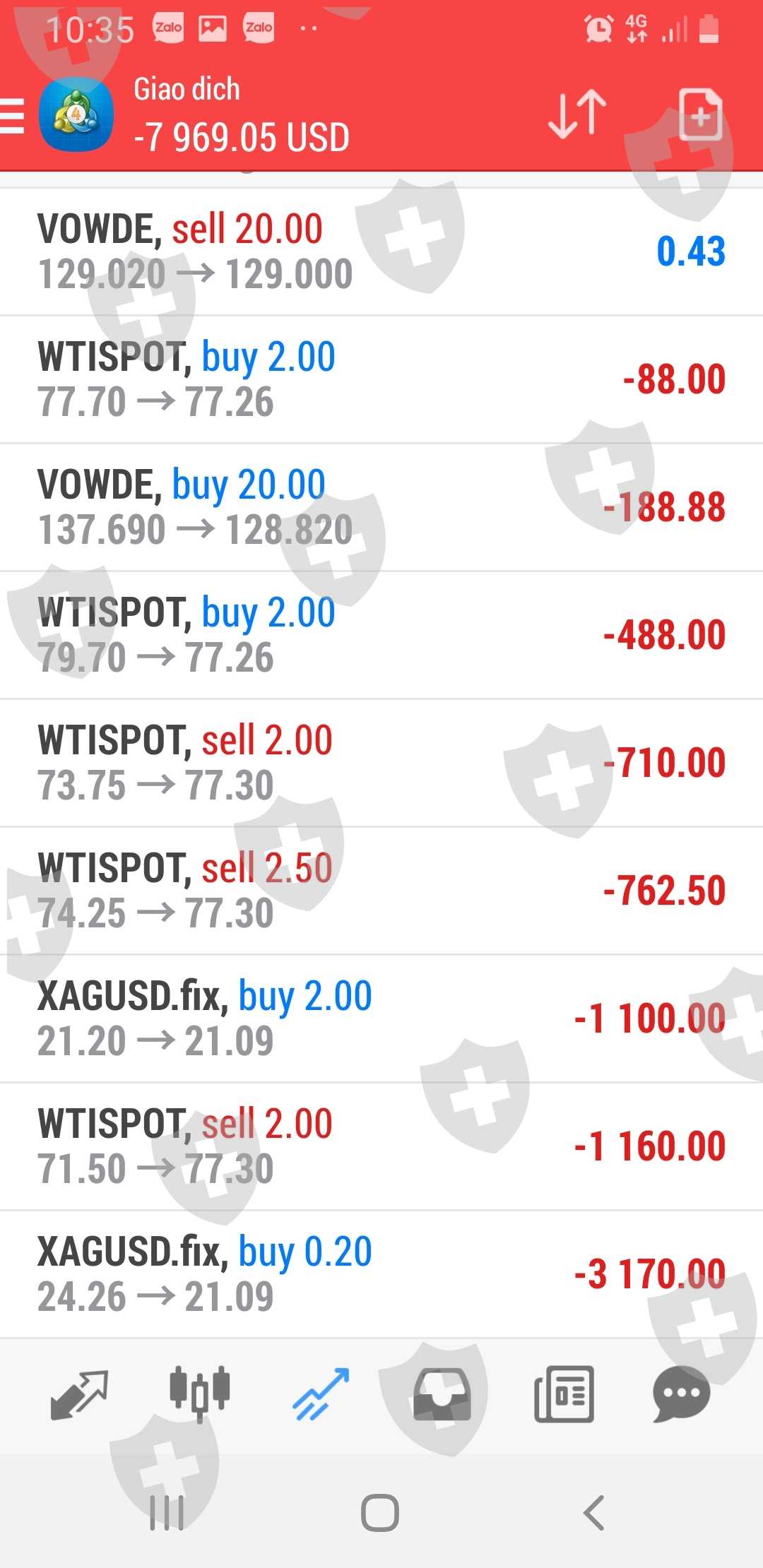763x1568 pixels.
Task: Open the VOWDE buy 20.00 position
Action: click(381, 507)
